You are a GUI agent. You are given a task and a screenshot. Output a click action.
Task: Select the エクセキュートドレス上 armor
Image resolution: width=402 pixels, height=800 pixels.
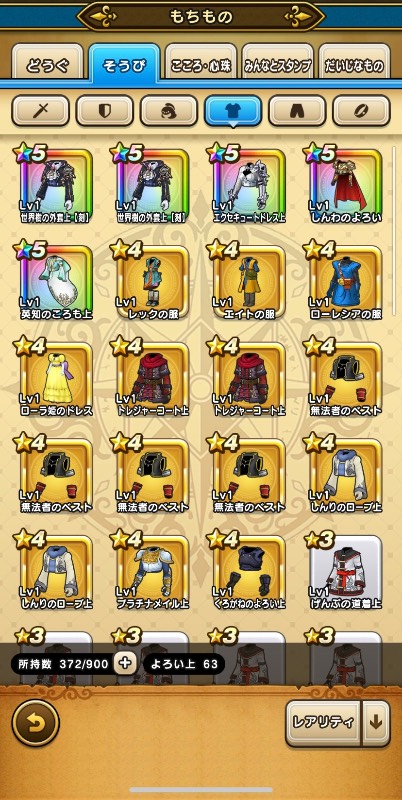(x=249, y=185)
